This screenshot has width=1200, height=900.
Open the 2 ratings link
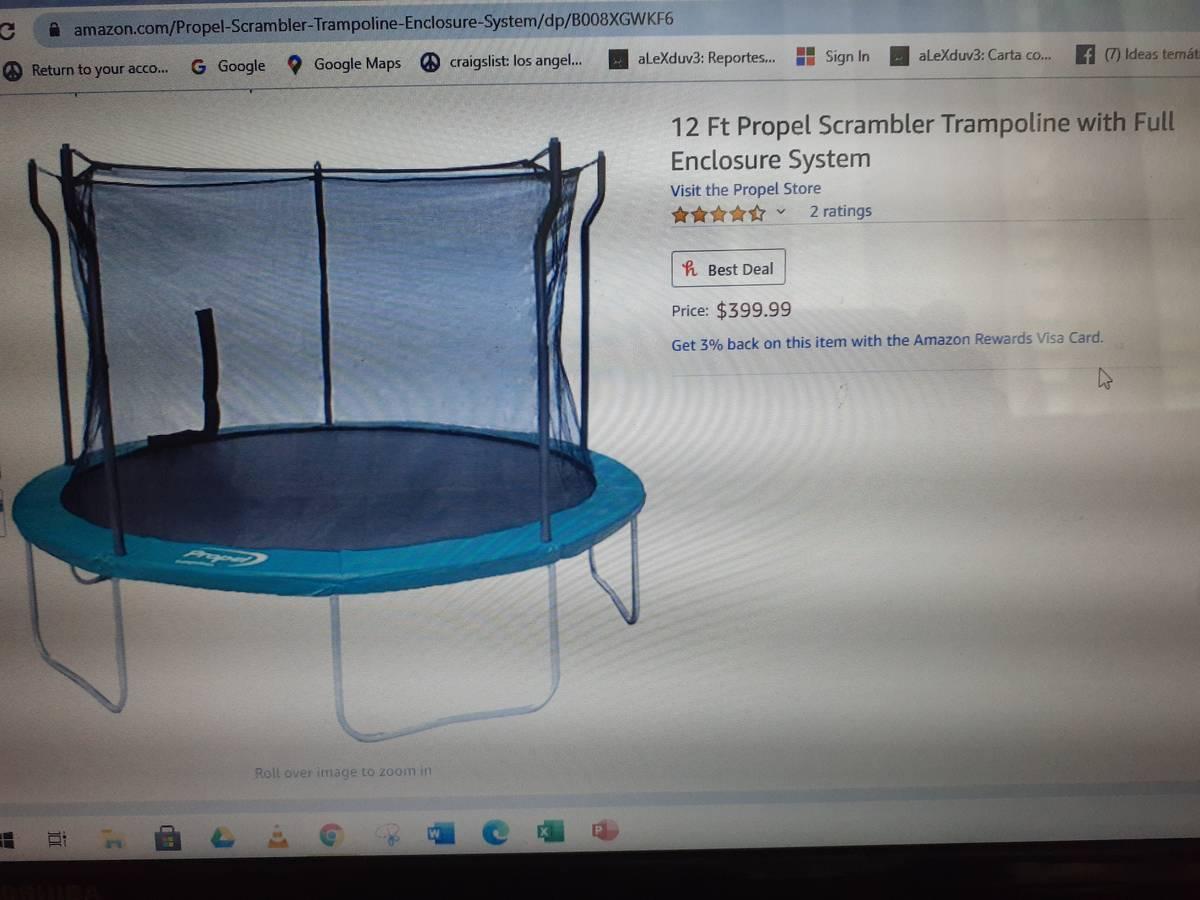pos(840,211)
